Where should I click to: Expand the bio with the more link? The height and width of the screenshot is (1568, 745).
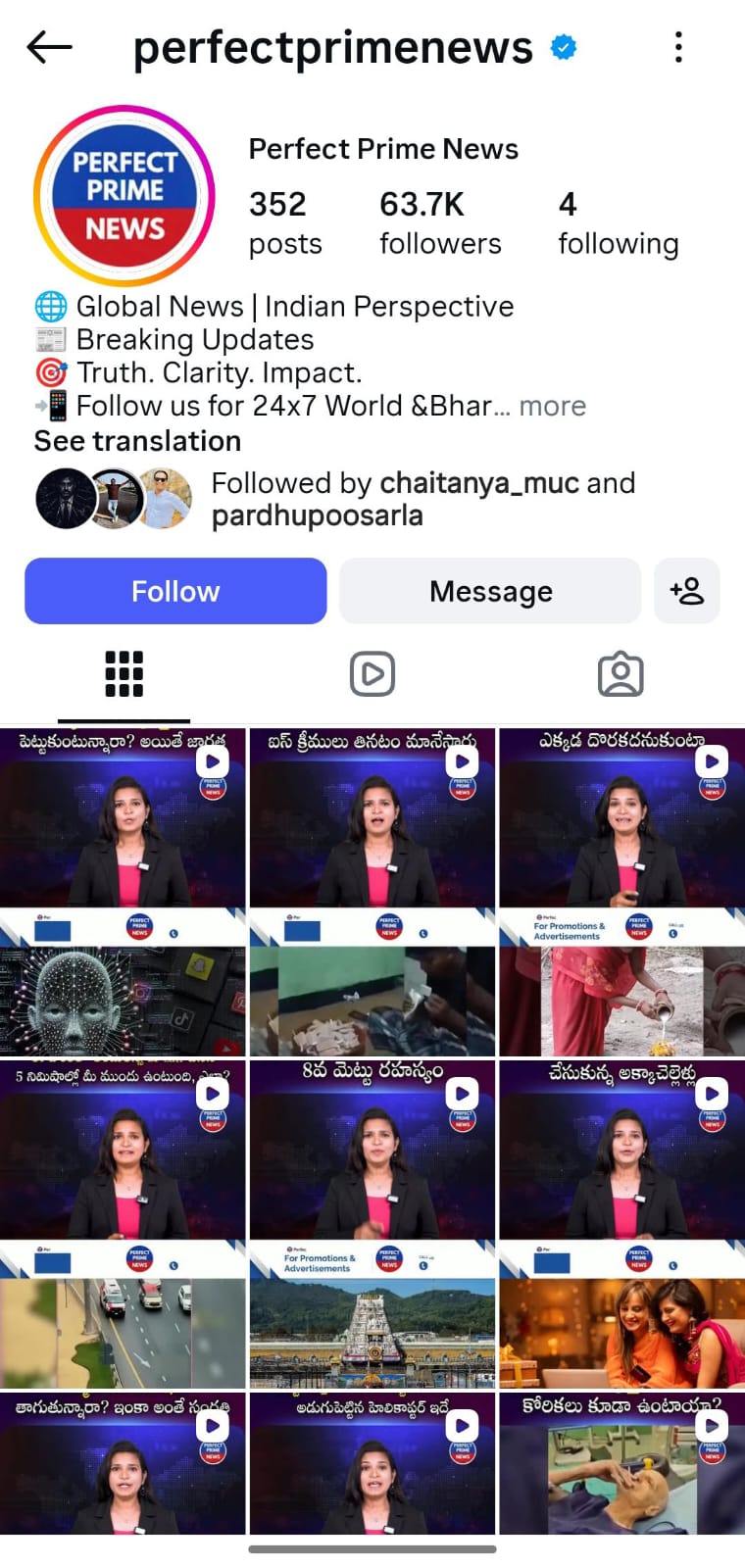[x=552, y=406]
